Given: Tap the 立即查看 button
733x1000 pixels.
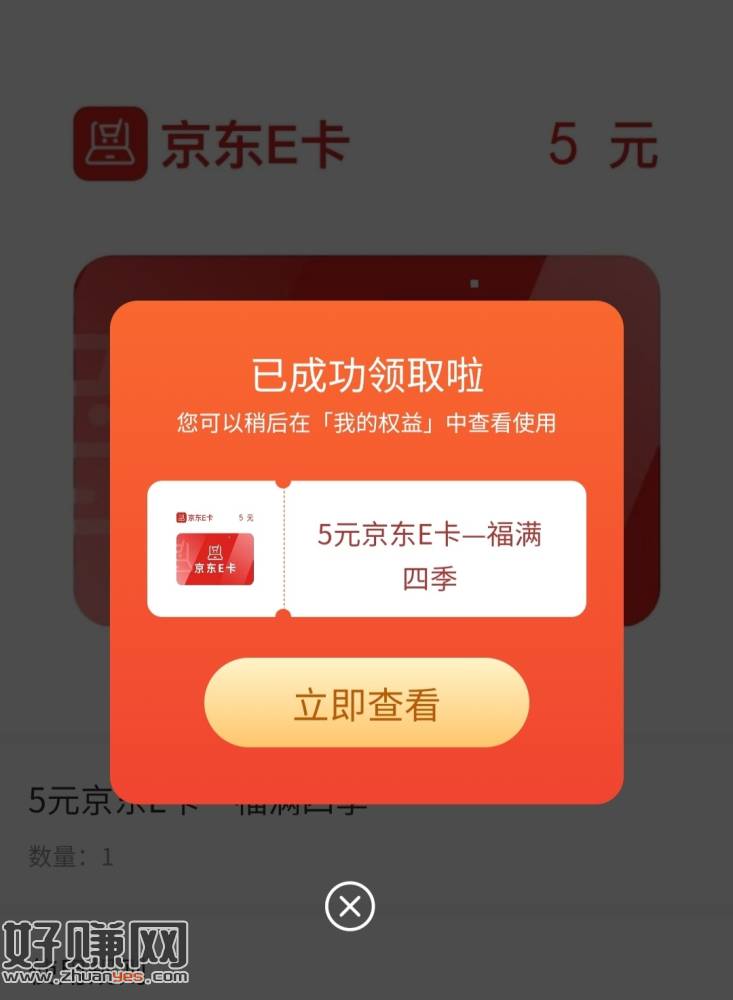Looking at the screenshot, I should pos(366,703).
